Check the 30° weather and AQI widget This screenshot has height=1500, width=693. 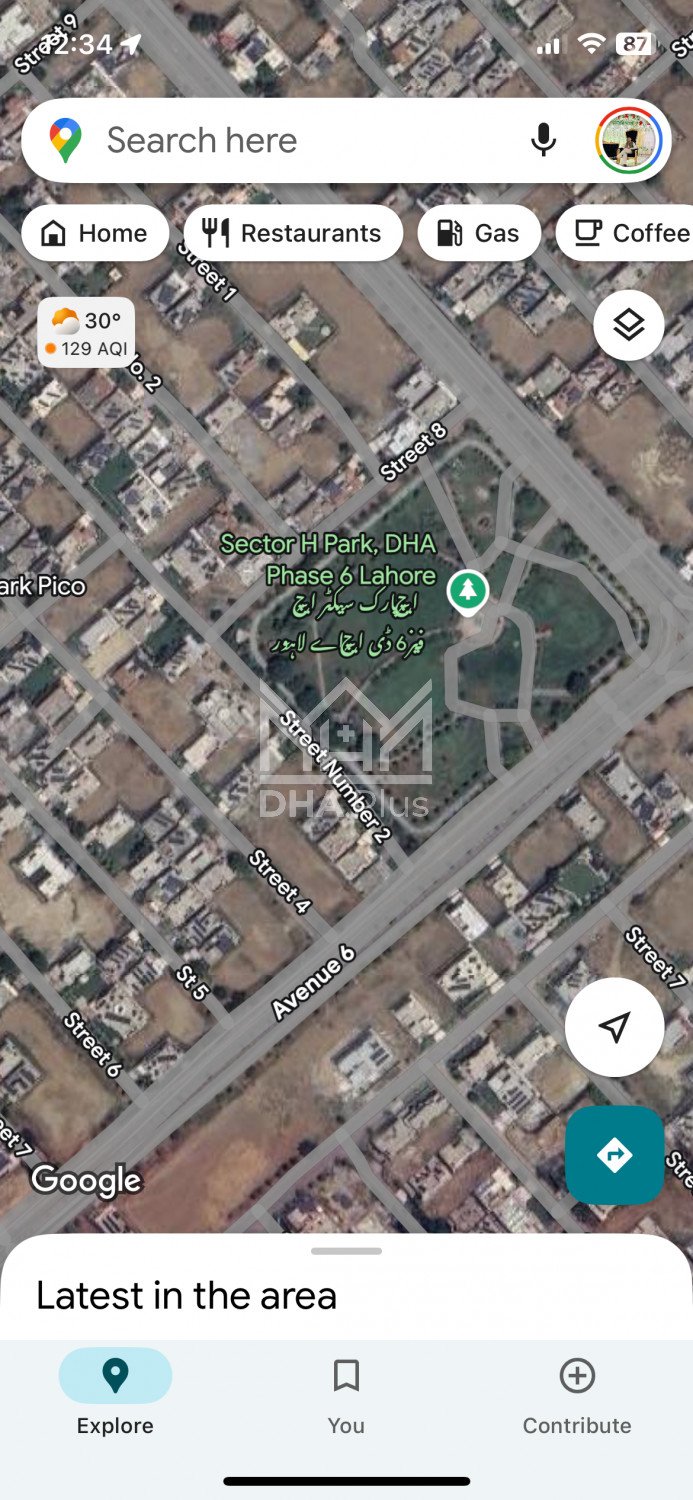pos(87,333)
